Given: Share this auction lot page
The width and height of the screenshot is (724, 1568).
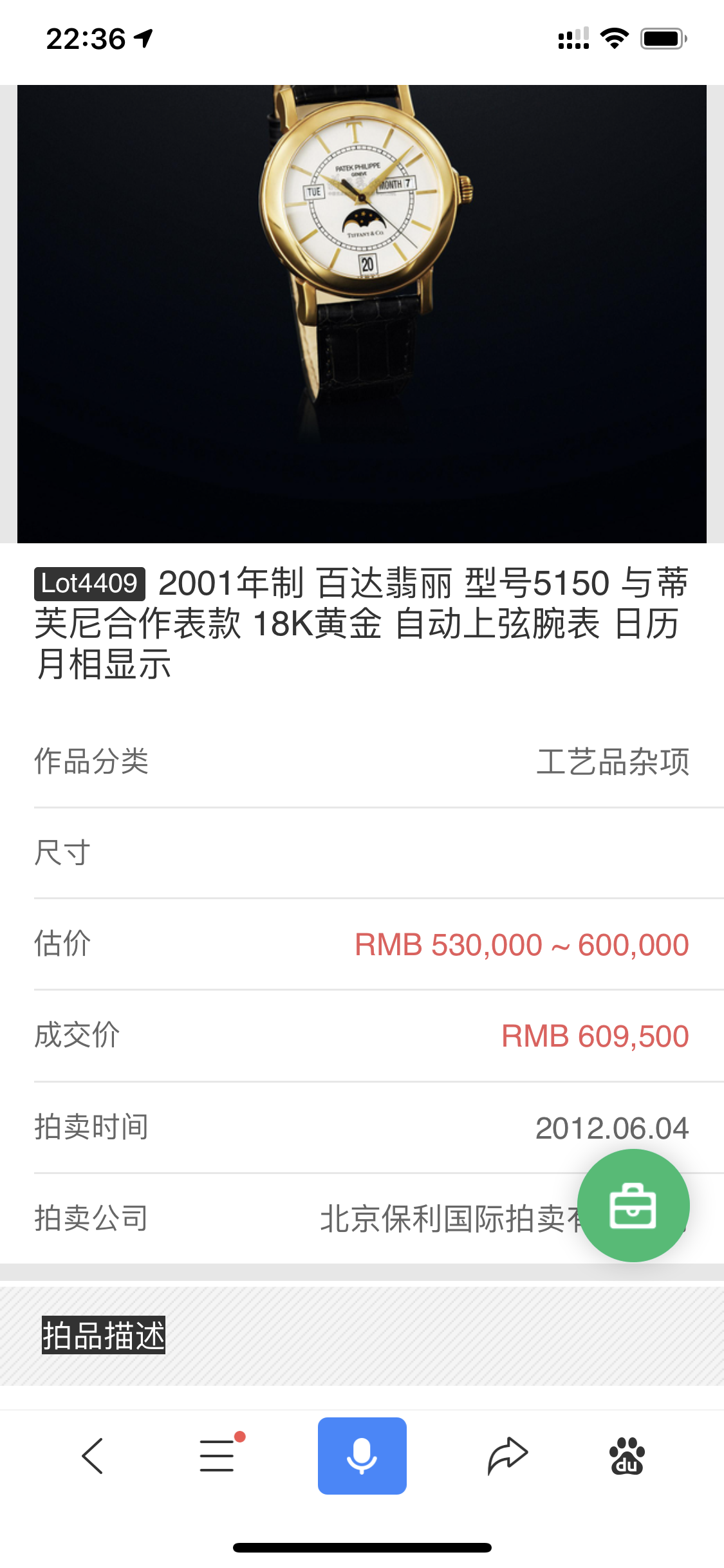Looking at the screenshot, I should point(507,1456).
